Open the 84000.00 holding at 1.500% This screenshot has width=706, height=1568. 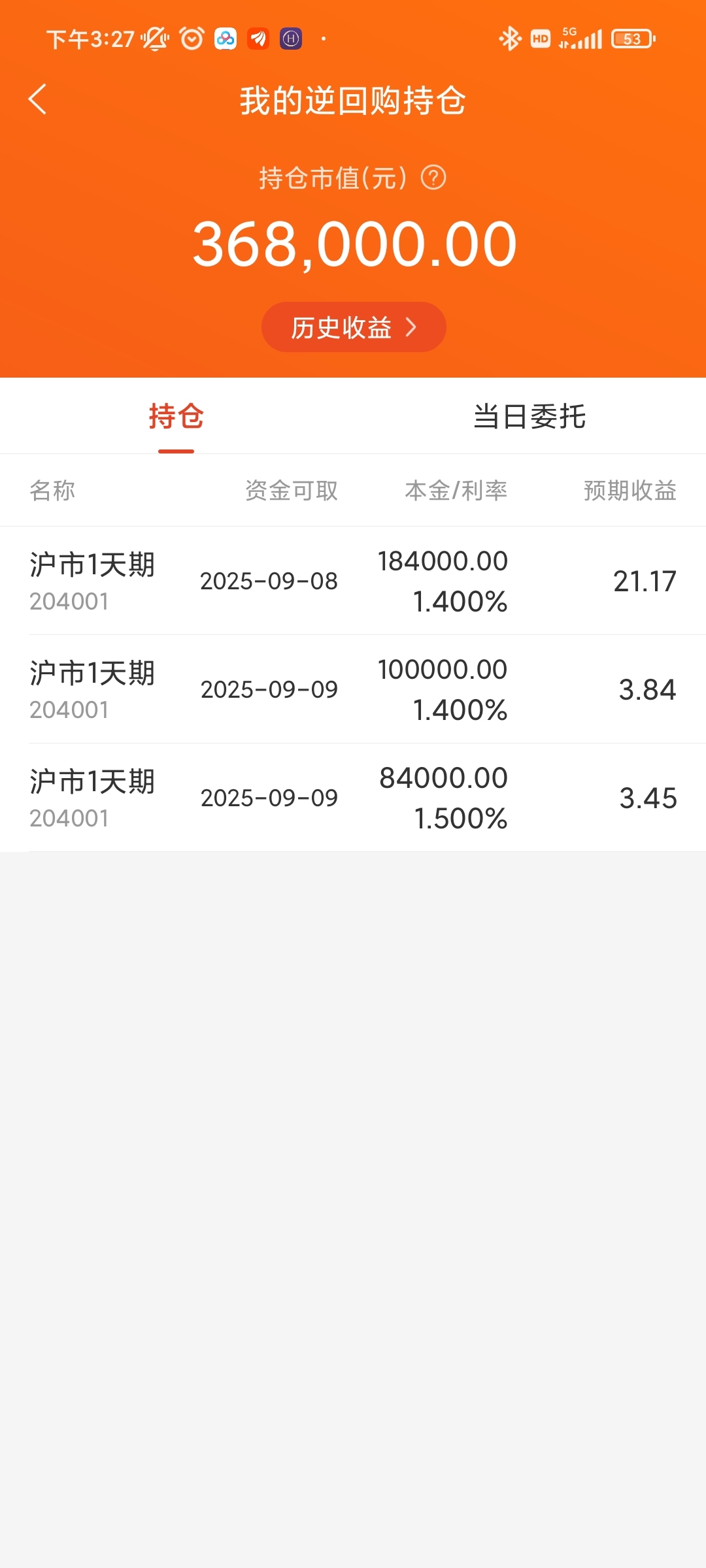(353, 798)
